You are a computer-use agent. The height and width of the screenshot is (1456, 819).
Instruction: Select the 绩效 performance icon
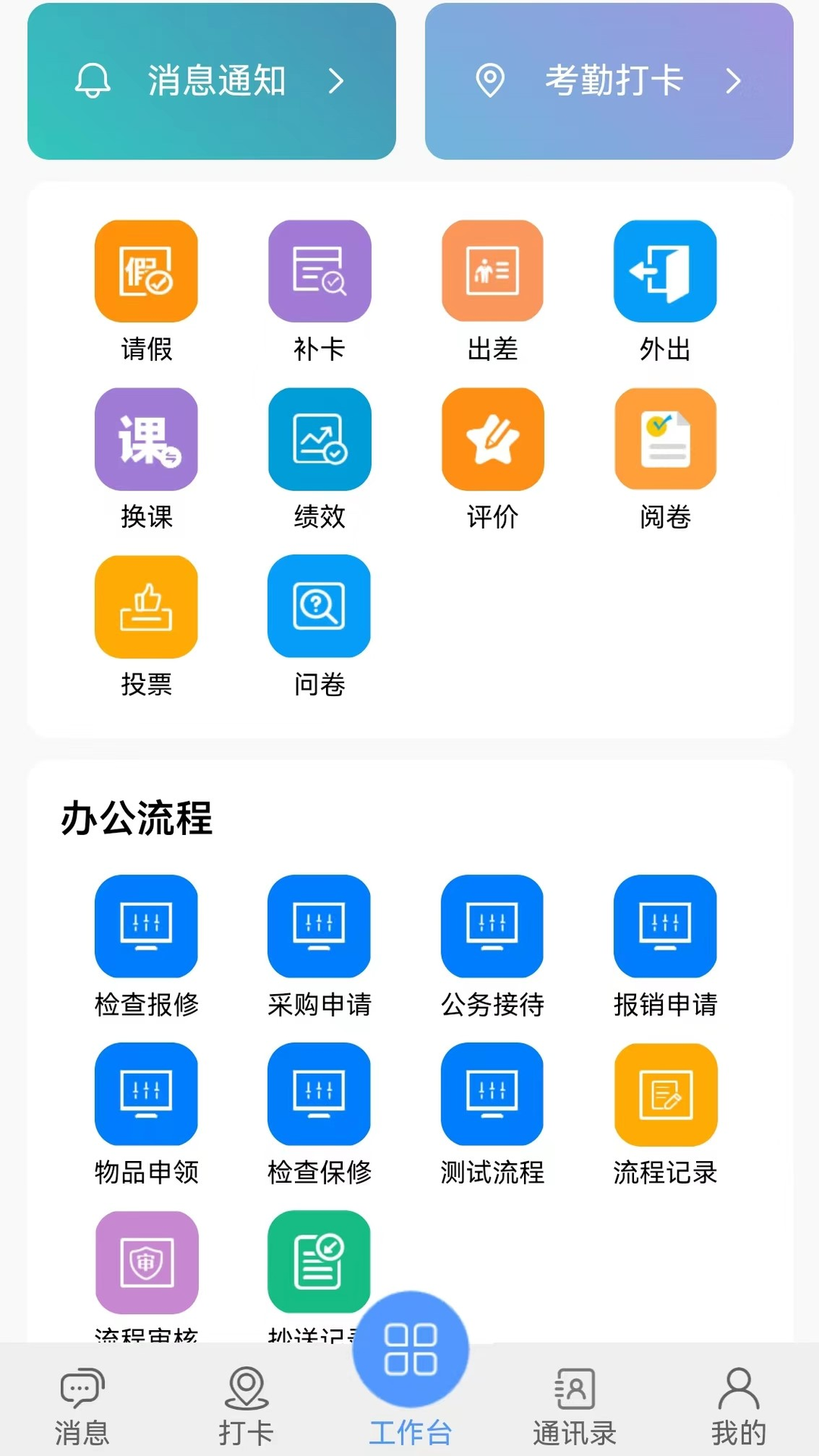tap(319, 440)
